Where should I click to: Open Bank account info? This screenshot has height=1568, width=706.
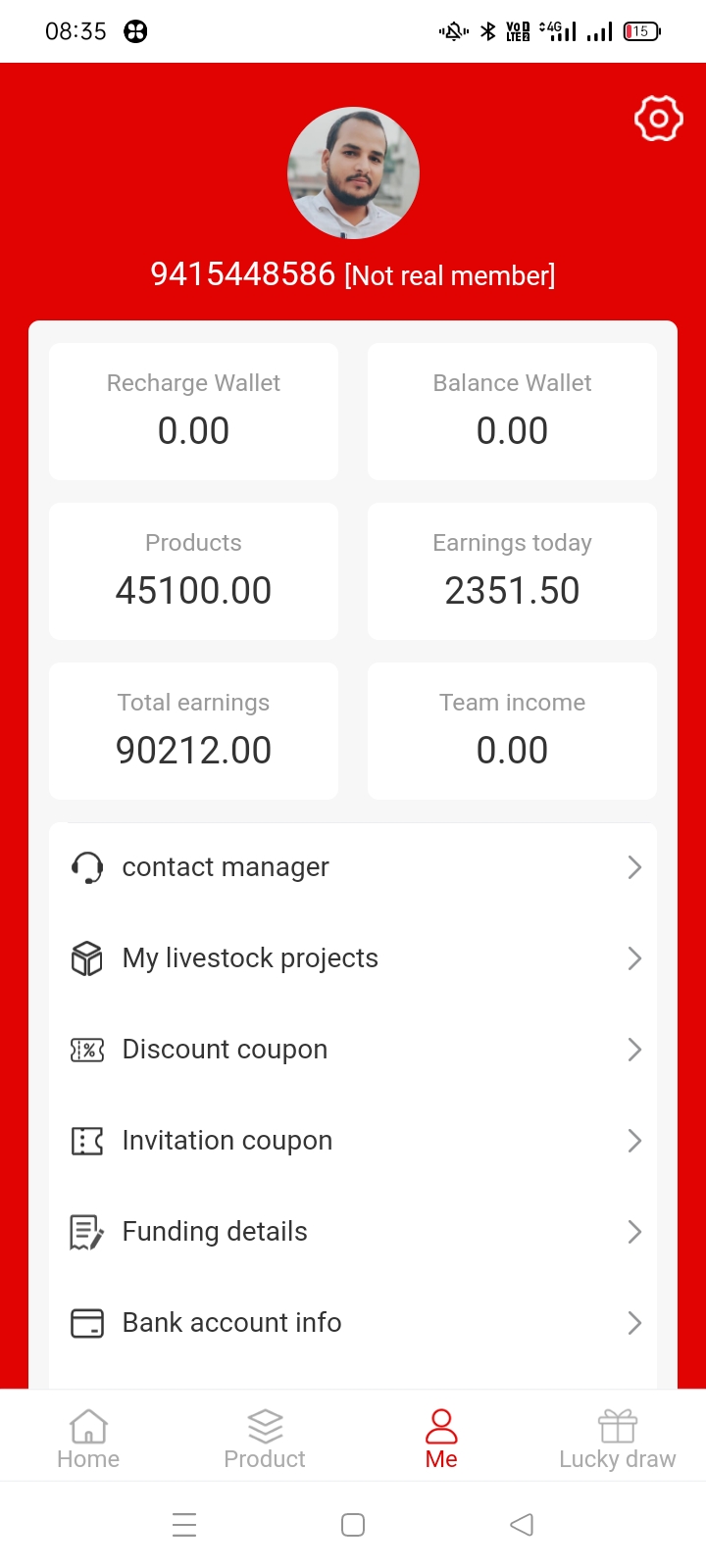(353, 1323)
